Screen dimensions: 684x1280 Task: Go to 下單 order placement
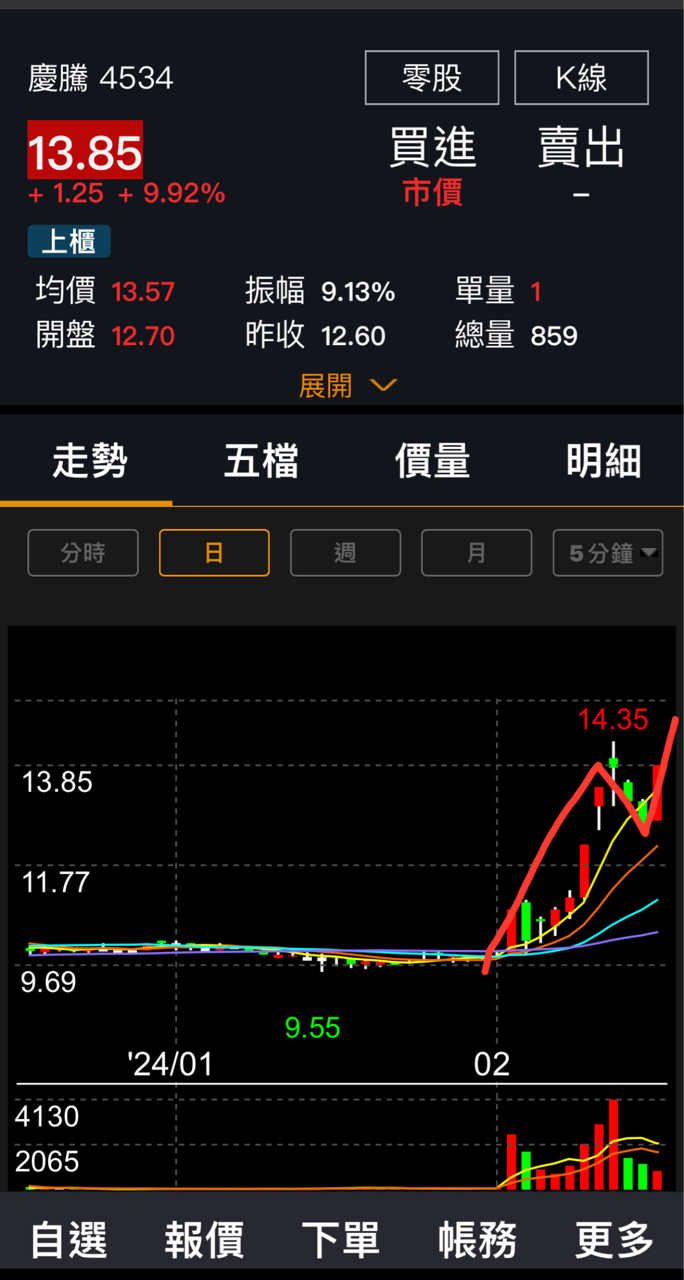(x=341, y=1240)
